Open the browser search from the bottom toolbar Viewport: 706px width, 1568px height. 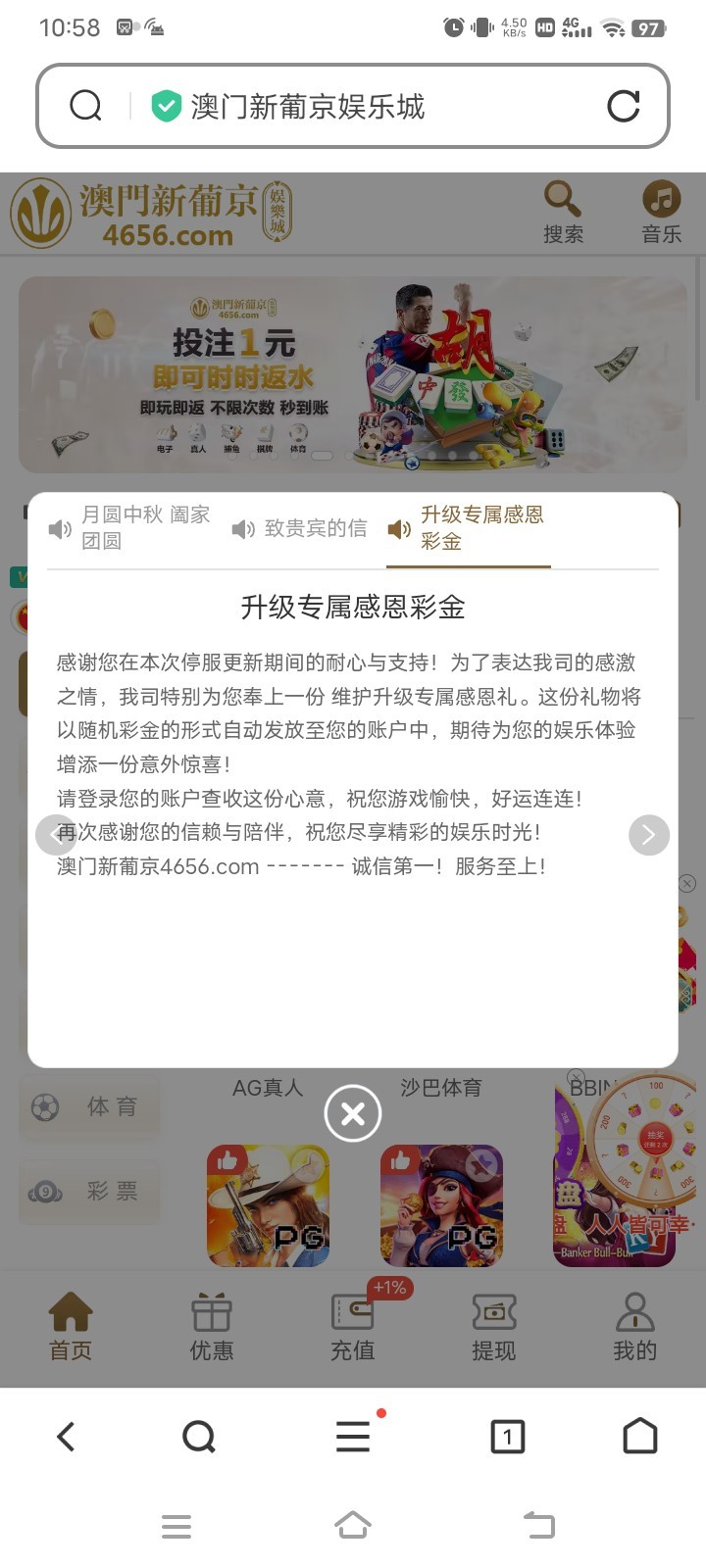(x=199, y=1437)
